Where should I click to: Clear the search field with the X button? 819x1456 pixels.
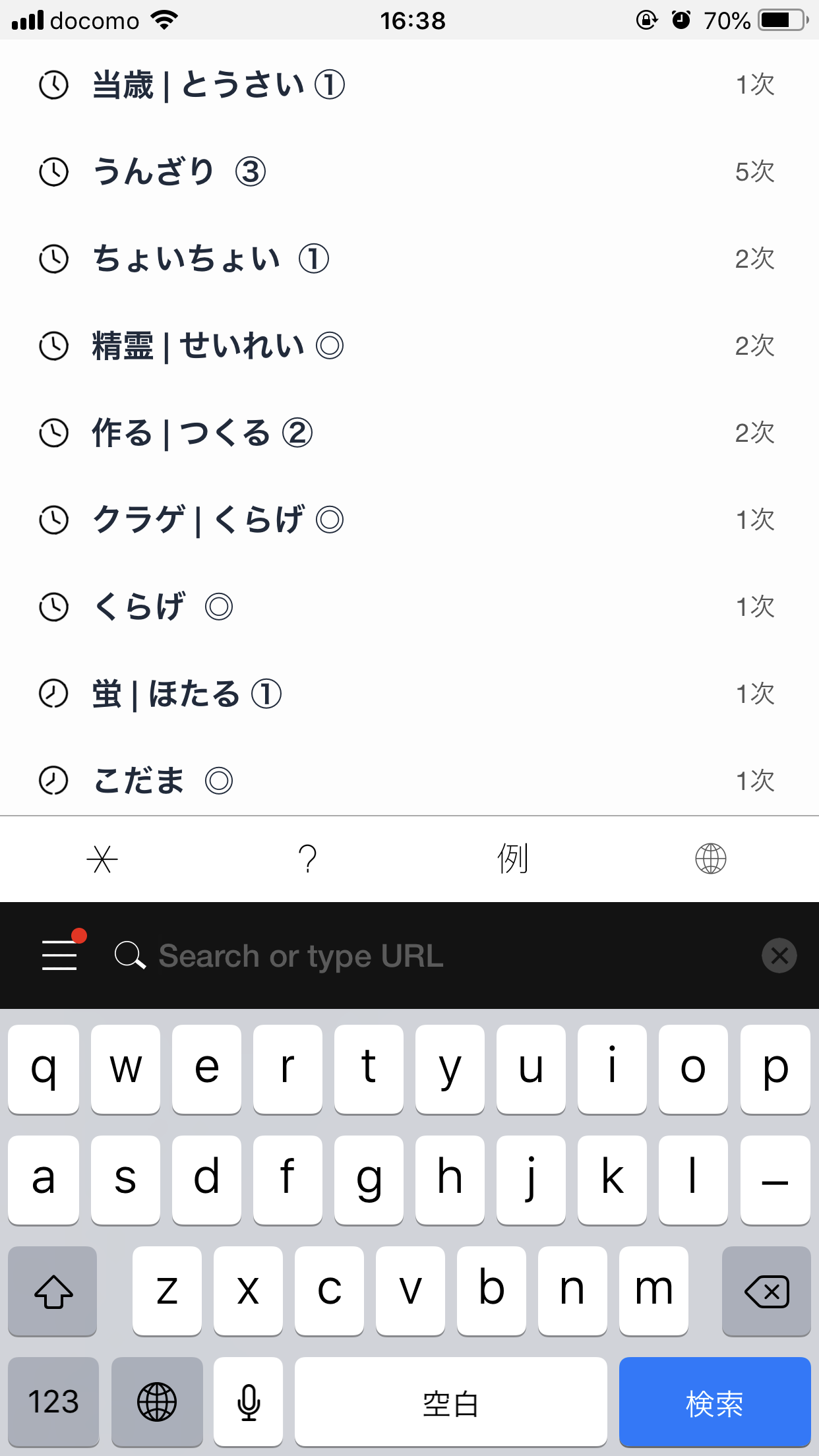[779, 956]
